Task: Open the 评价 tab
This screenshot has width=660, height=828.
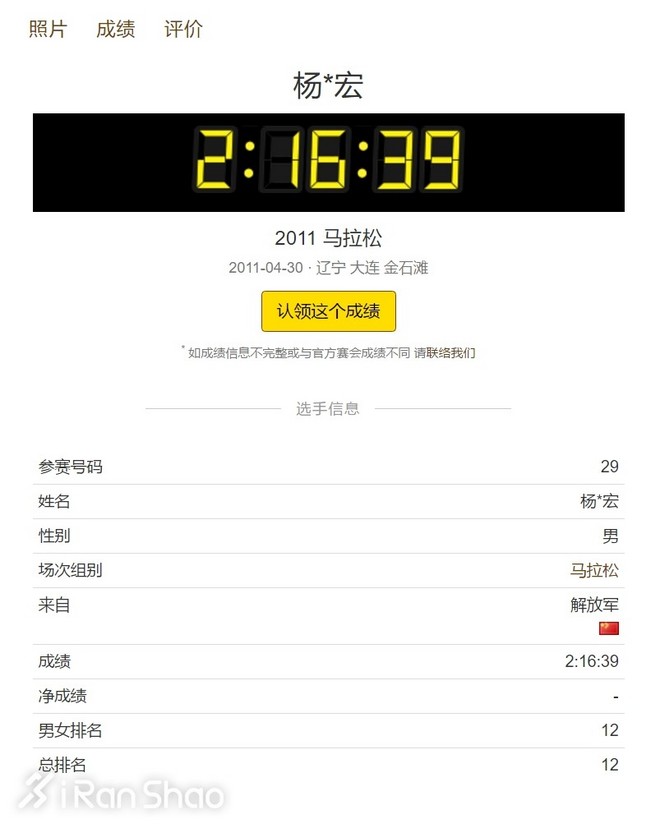Action: pos(183,29)
